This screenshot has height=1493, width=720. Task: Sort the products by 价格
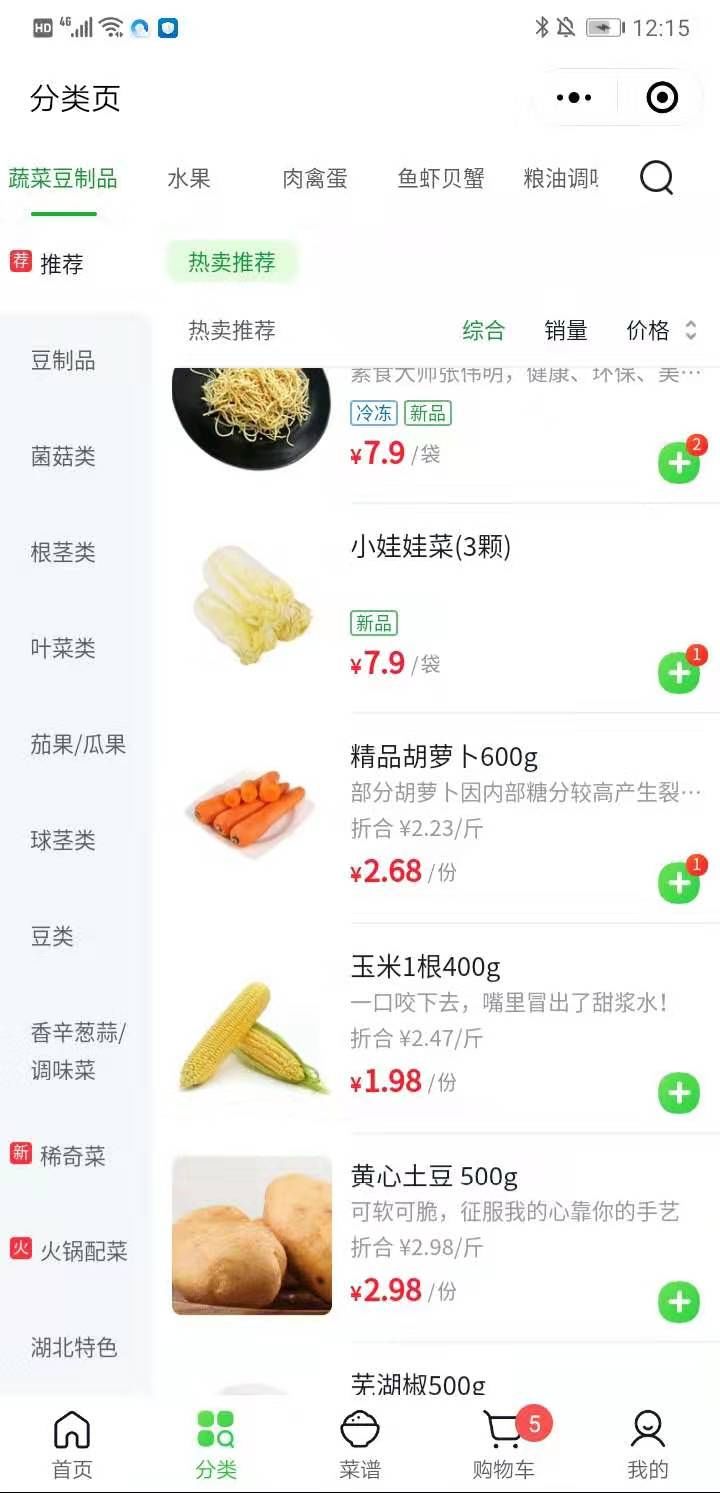(x=660, y=331)
